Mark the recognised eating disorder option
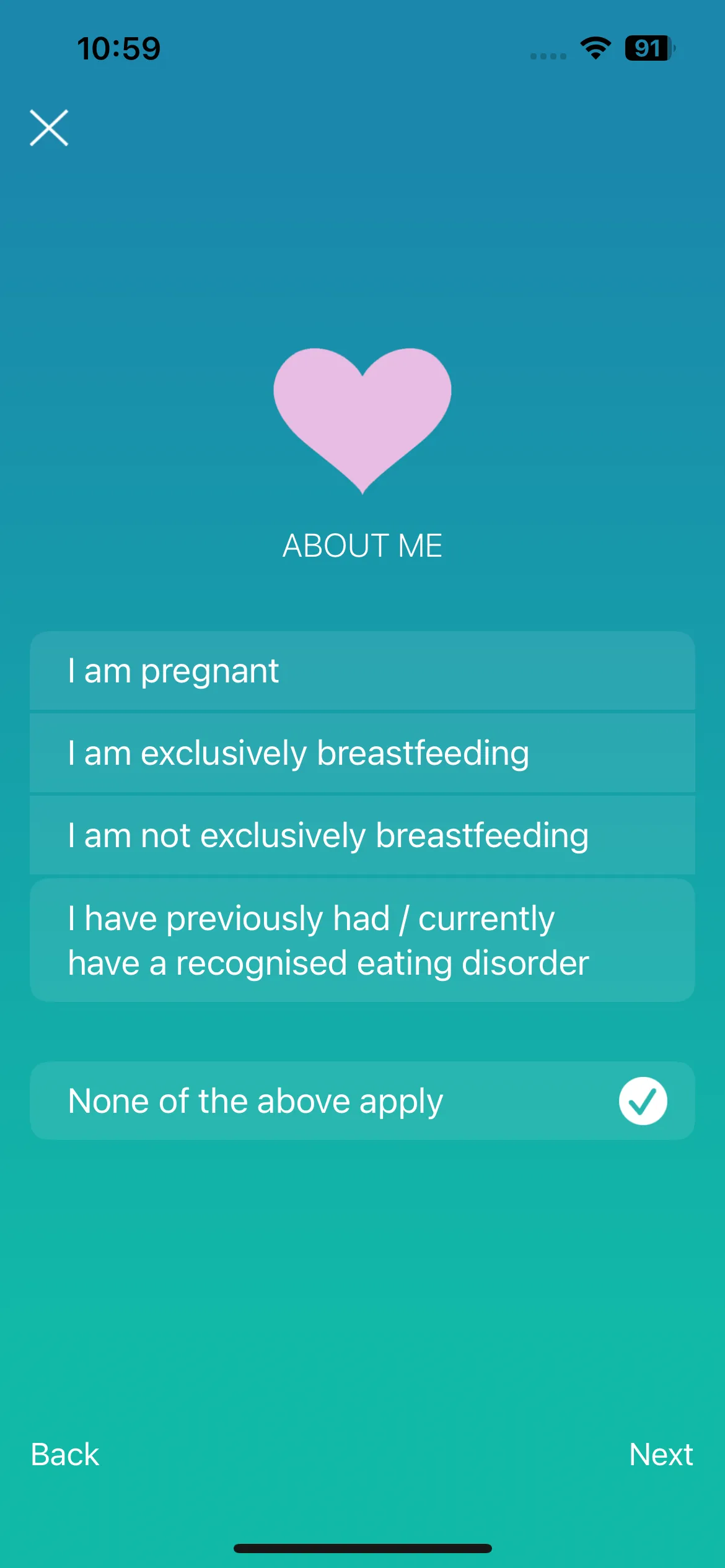The width and height of the screenshot is (725, 1568). (x=362, y=940)
